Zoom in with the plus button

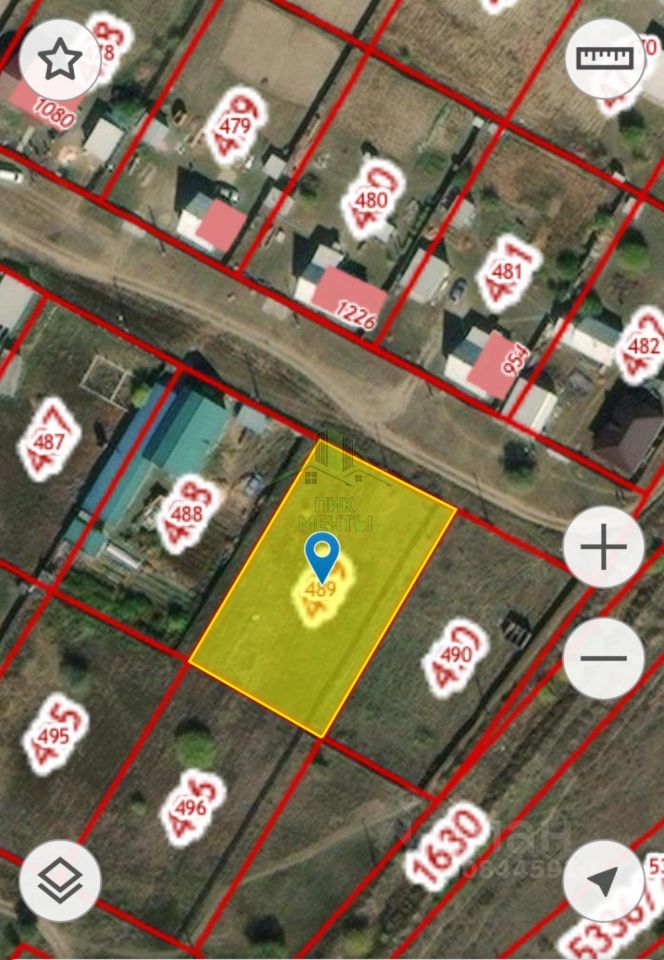[x=603, y=547]
